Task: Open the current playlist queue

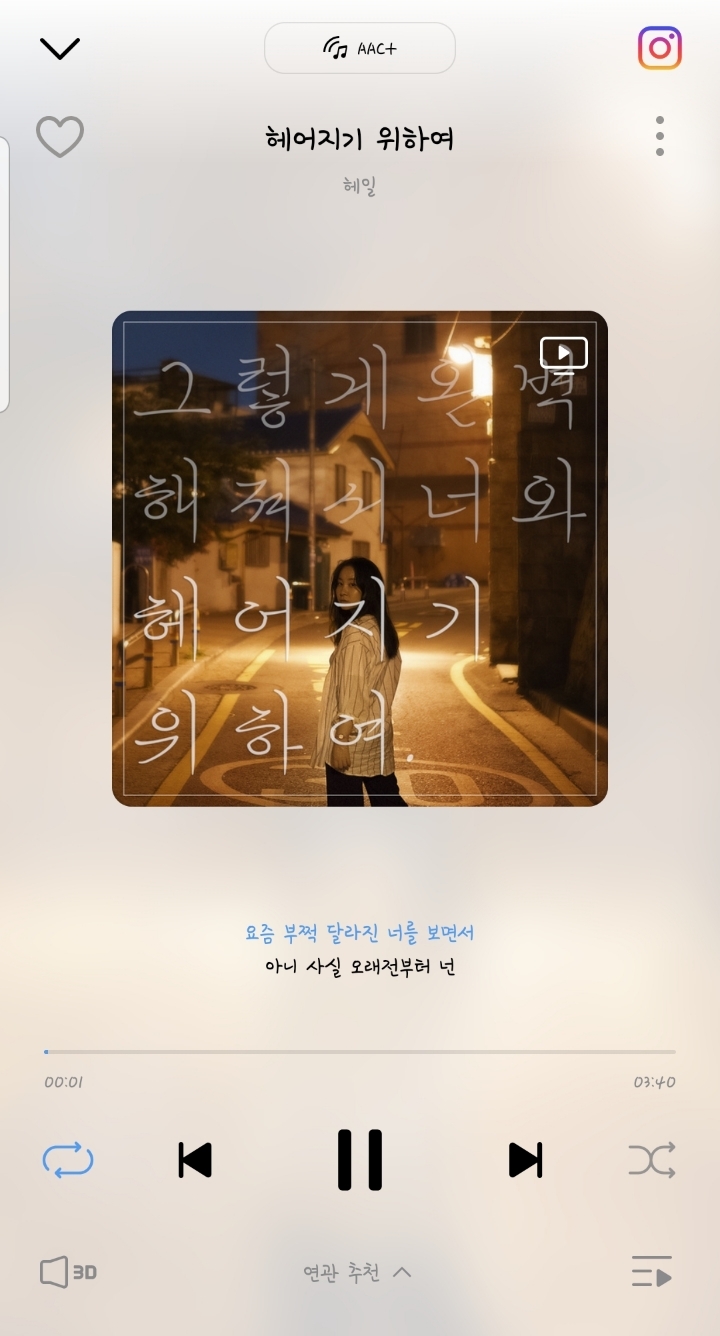Action: (x=652, y=1272)
